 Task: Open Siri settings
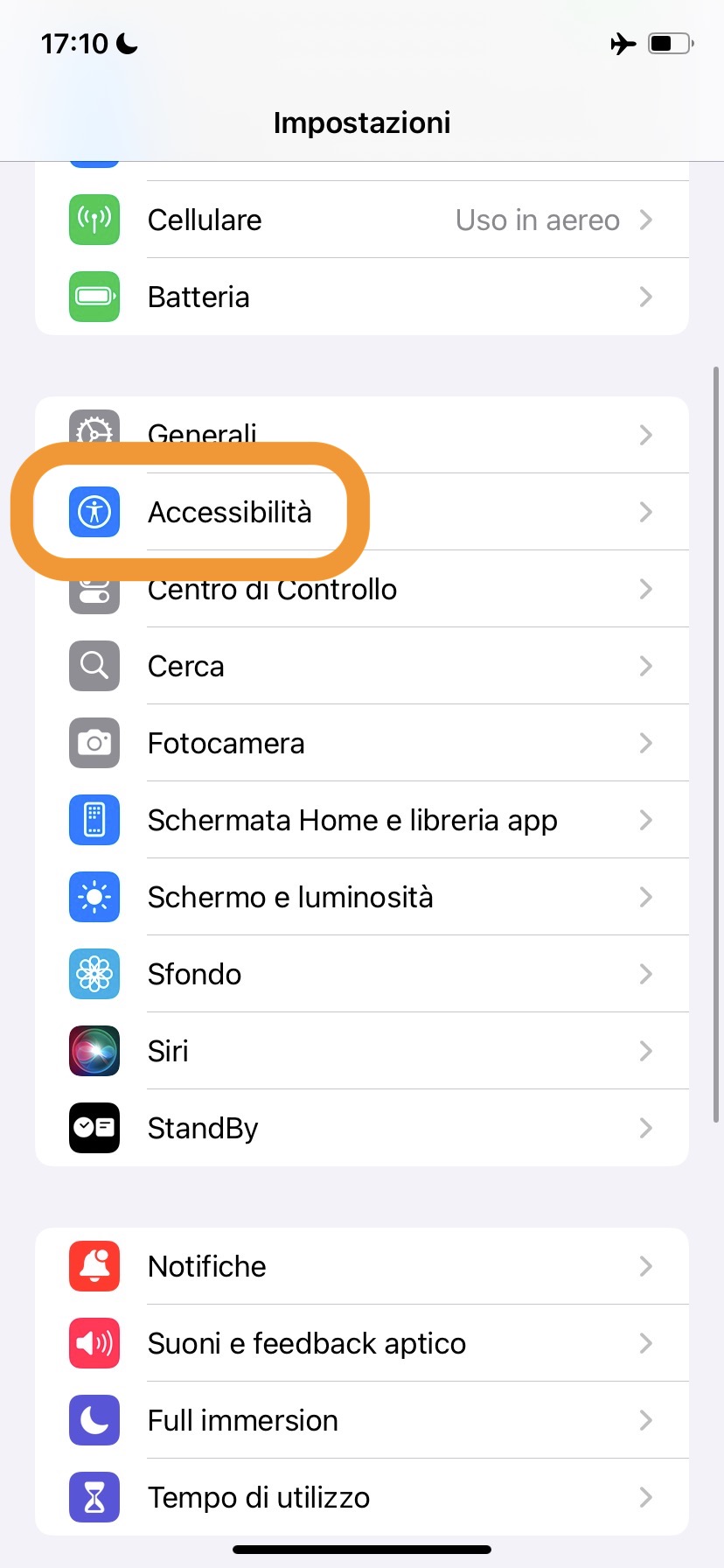(x=362, y=1051)
